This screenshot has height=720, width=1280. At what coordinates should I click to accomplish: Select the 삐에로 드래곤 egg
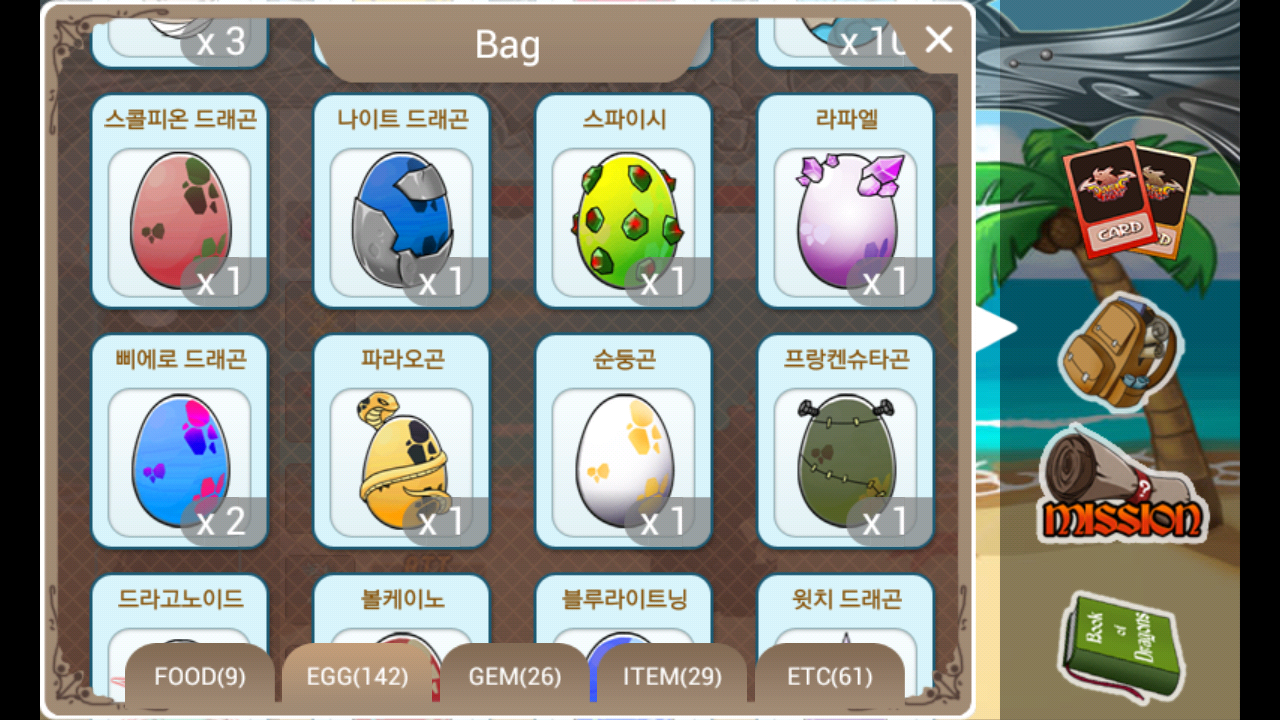[180, 460]
